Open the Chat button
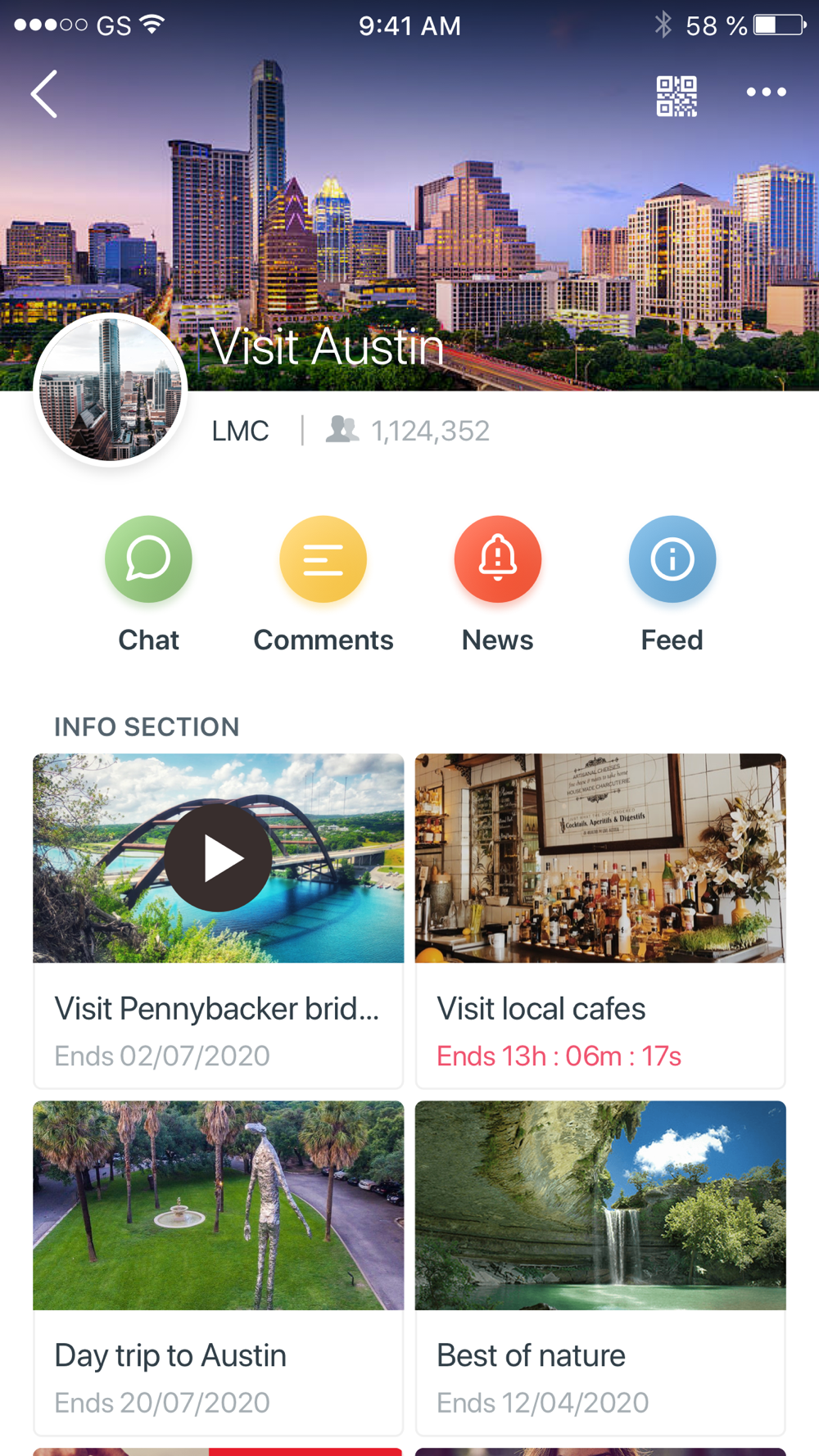The height and width of the screenshot is (1456, 819). (148, 559)
